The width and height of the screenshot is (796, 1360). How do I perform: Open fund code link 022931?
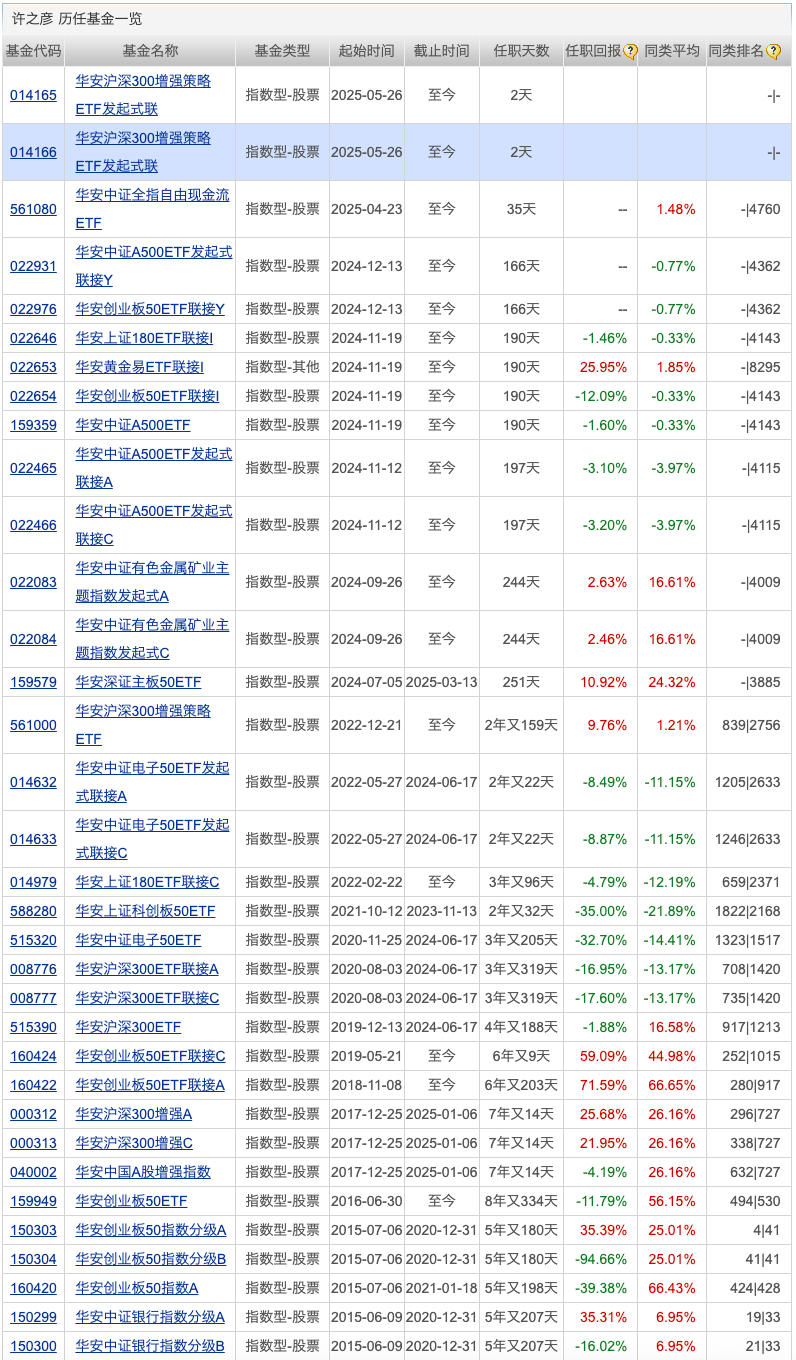tap(33, 266)
